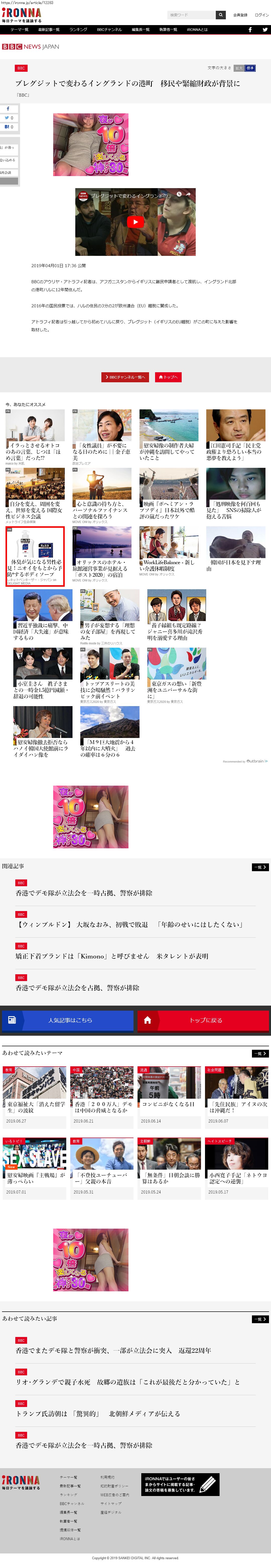The width and height of the screenshot is (271, 1568).
Task: Tap the search magnifier button
Action: [x=221, y=15]
